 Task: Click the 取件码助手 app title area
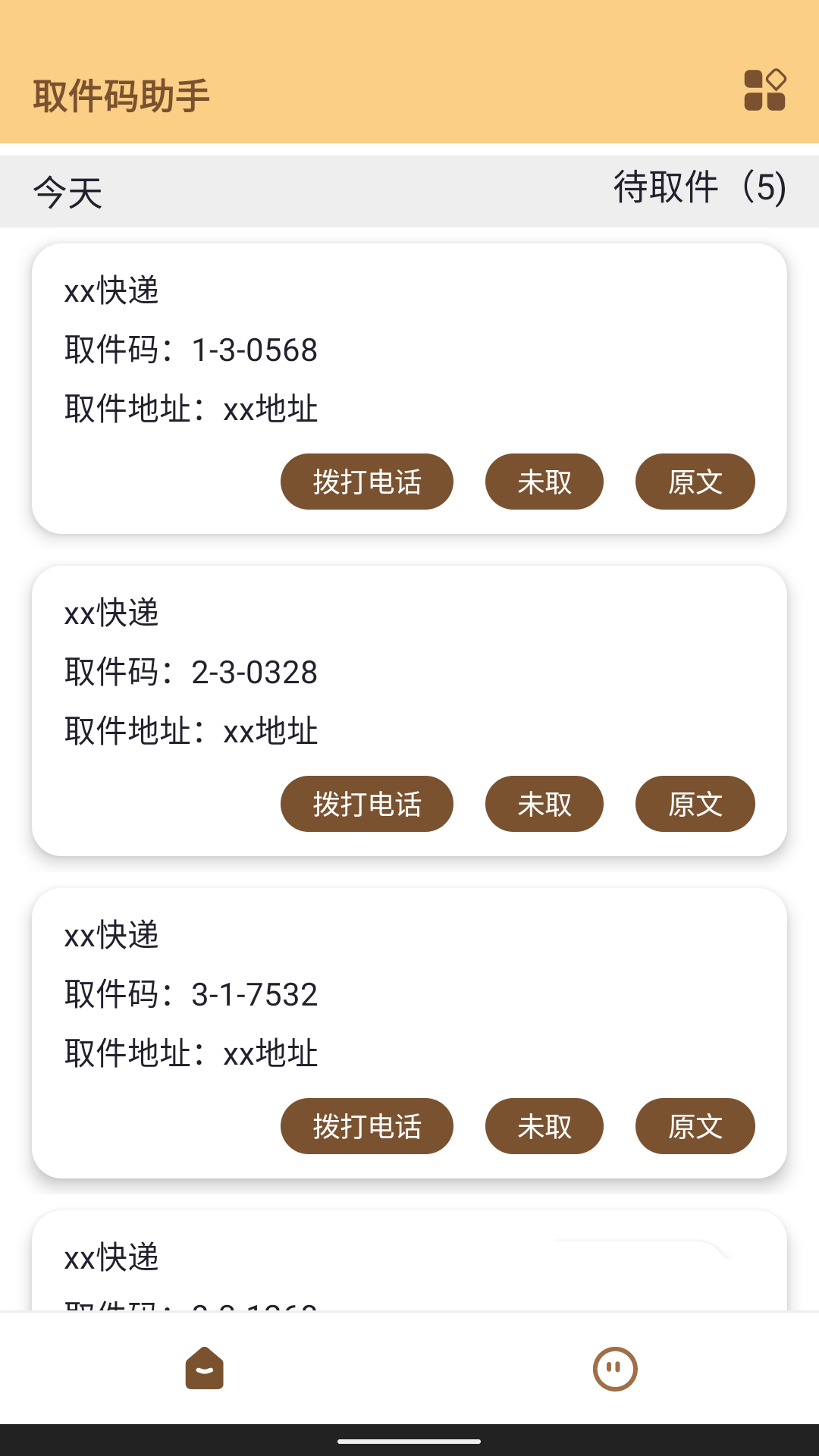pos(123,94)
